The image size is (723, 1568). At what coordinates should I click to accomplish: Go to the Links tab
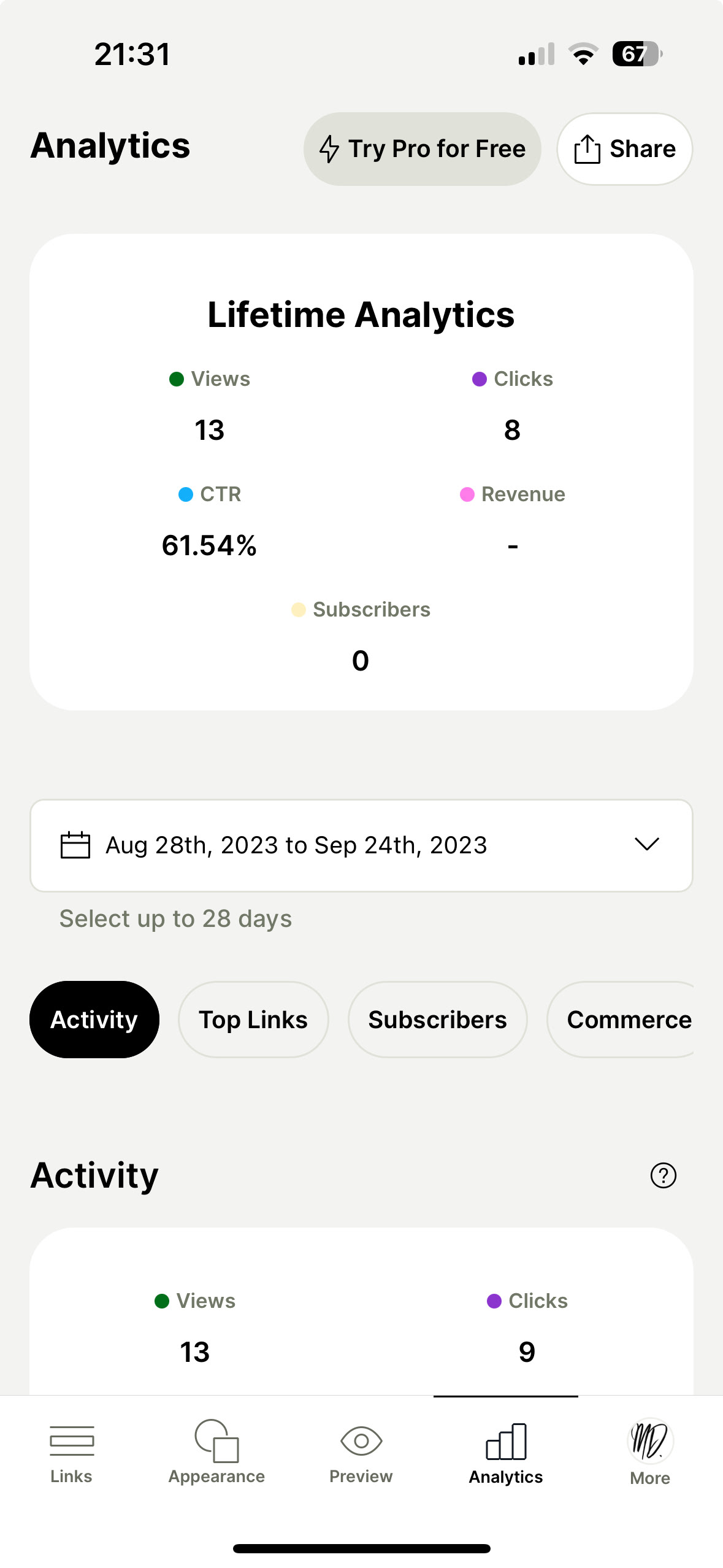(x=72, y=1451)
